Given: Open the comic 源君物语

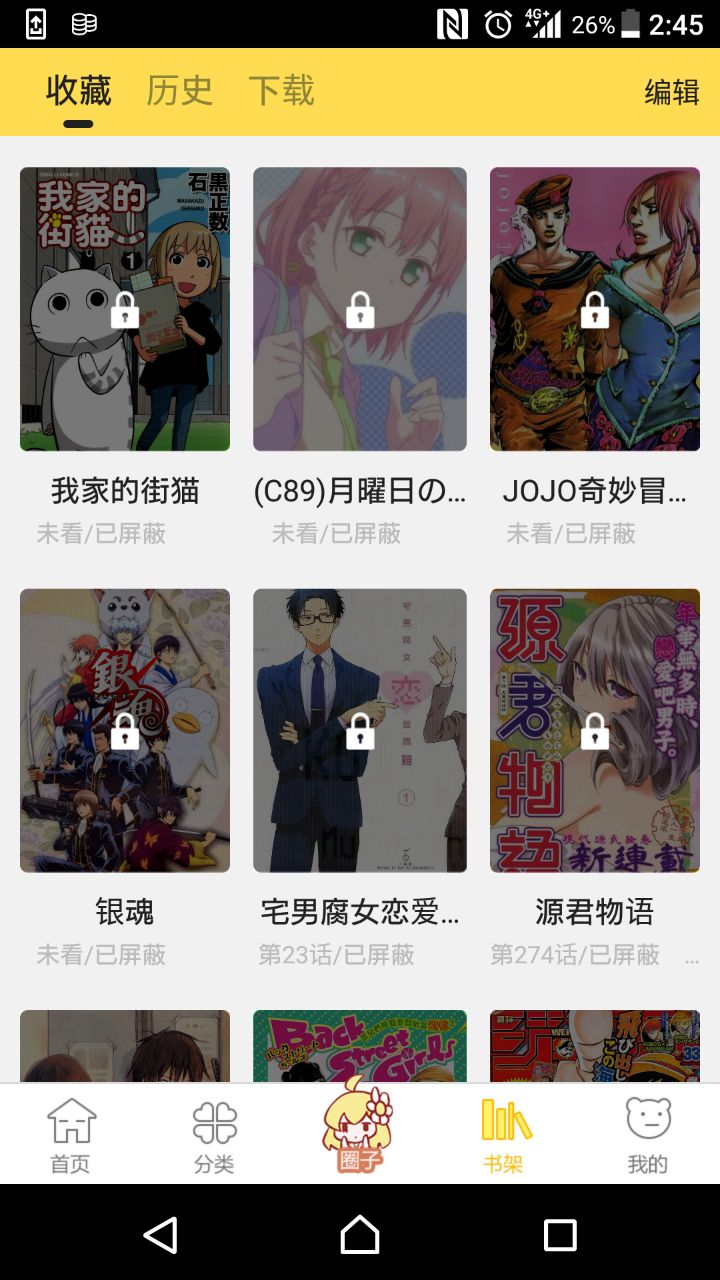Looking at the screenshot, I should (x=595, y=731).
